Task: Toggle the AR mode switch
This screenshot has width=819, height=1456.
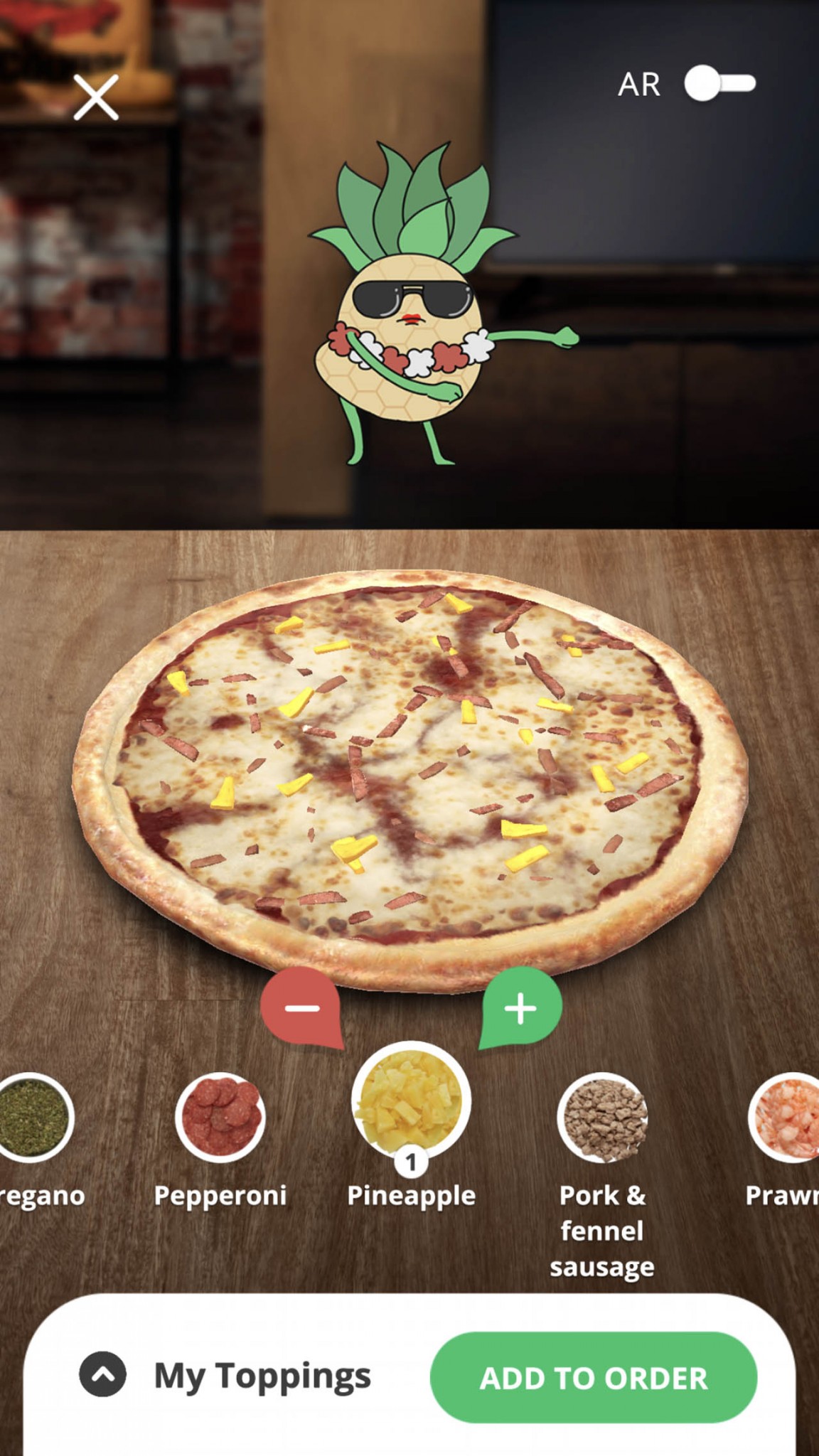Action: pyautogui.click(x=719, y=83)
